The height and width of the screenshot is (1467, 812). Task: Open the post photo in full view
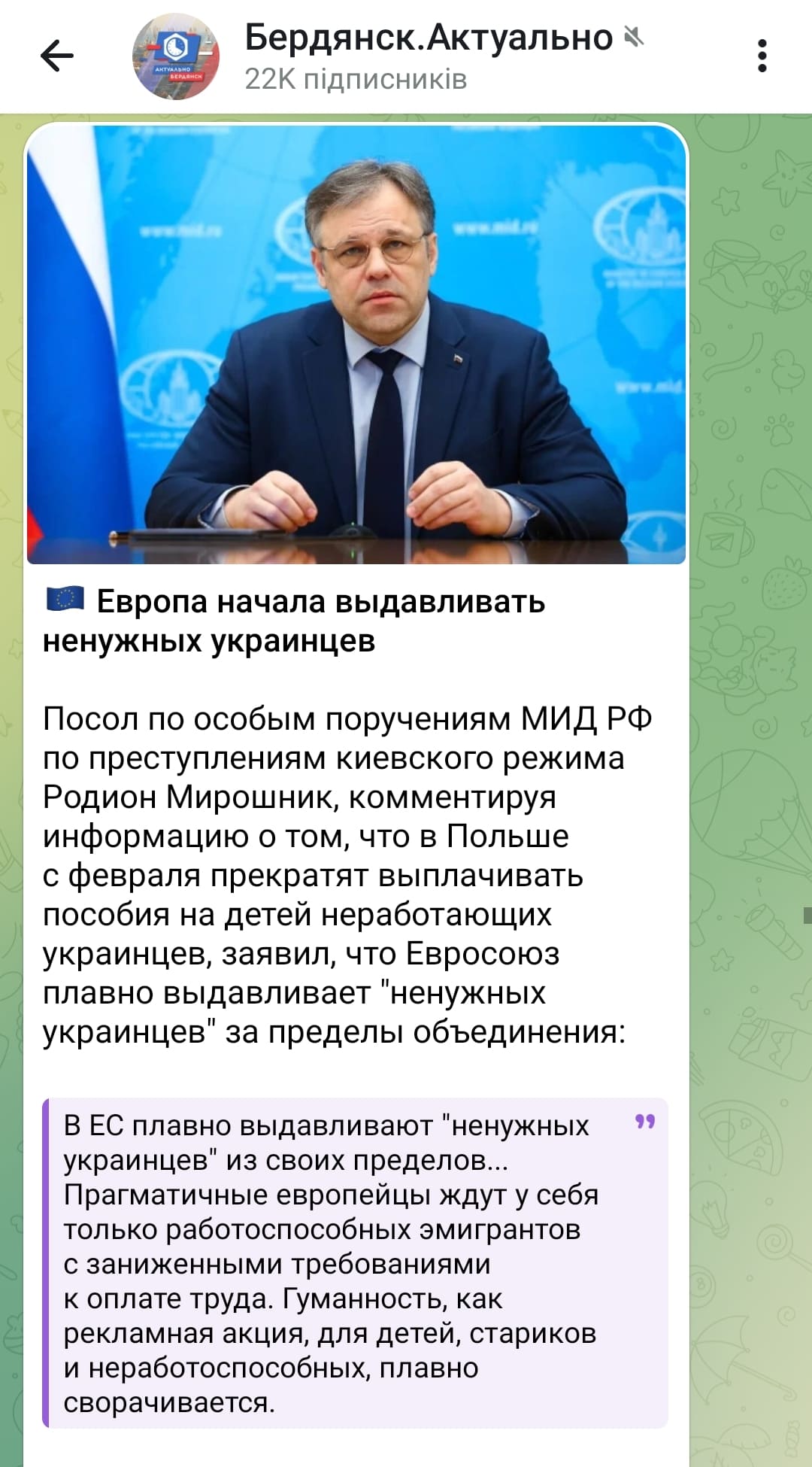pos(356,344)
